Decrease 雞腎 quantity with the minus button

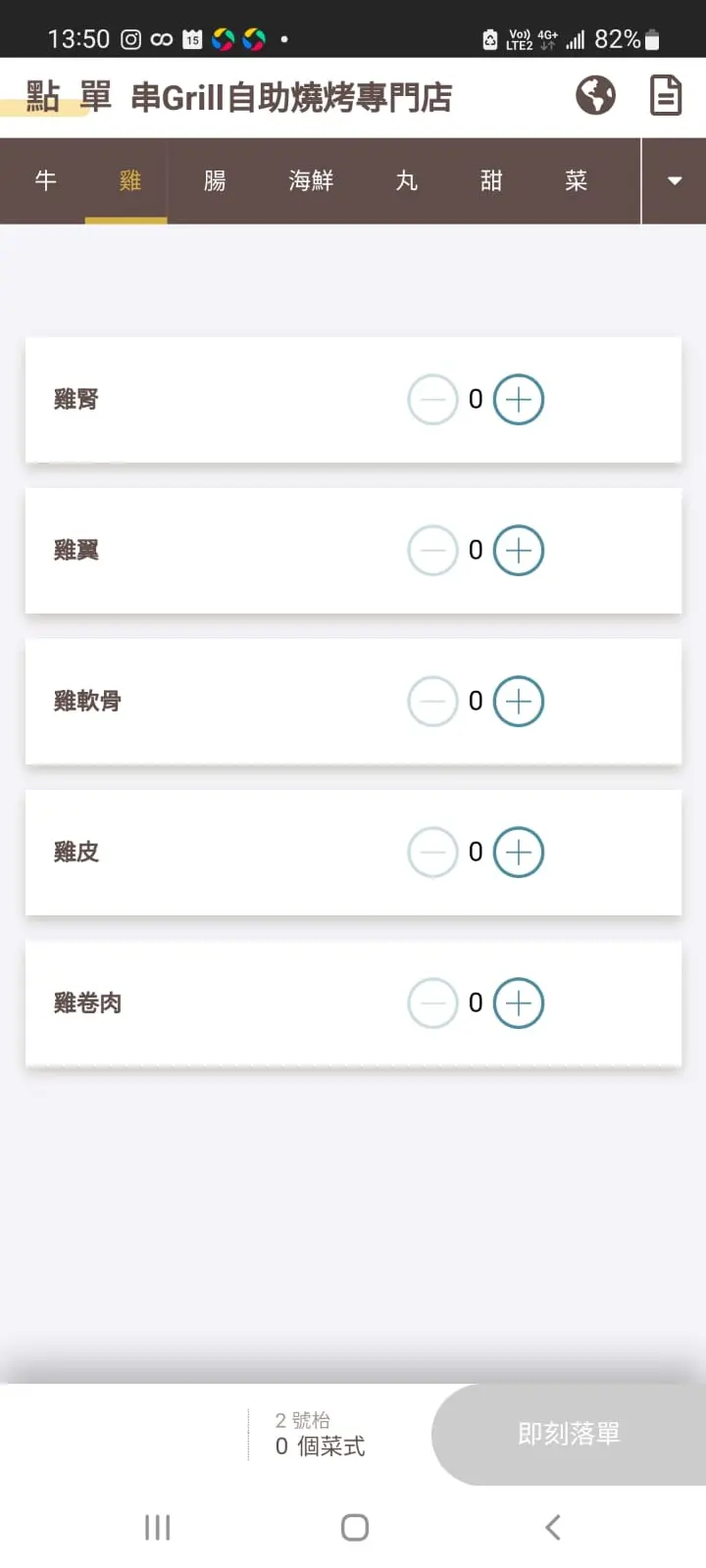coord(432,400)
